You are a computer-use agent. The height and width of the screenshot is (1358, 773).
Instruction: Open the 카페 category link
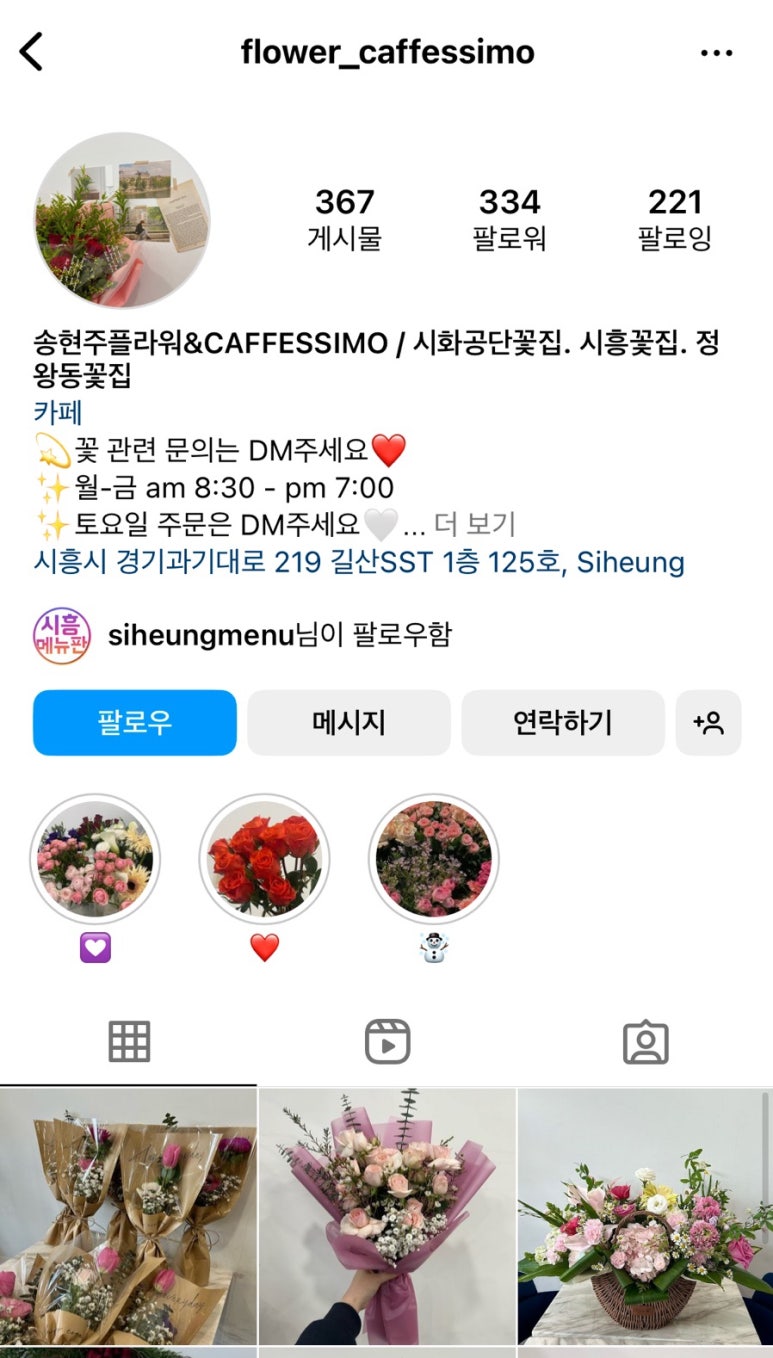pyautogui.click(x=57, y=412)
